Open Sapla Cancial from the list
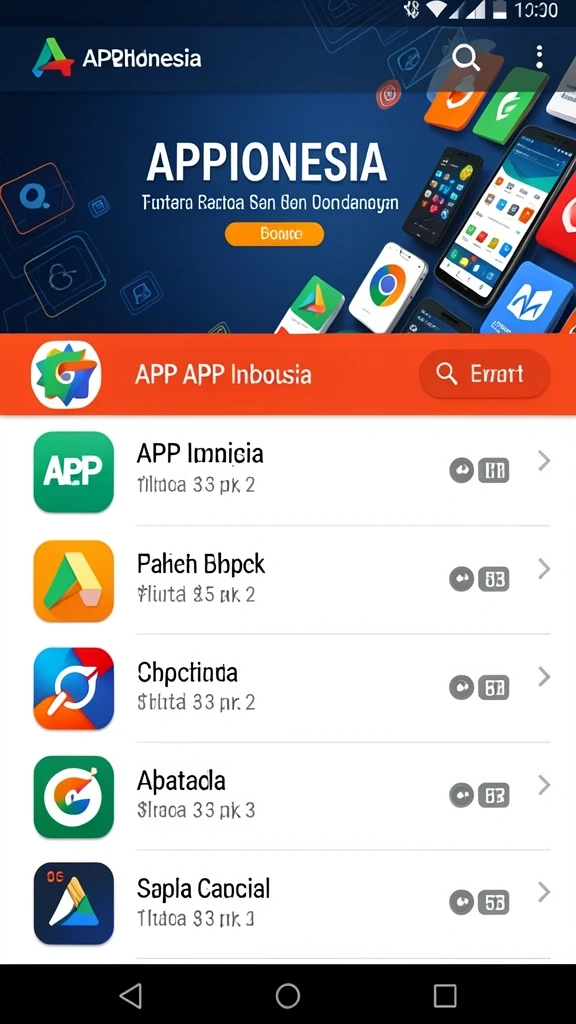Image resolution: width=576 pixels, height=1024 pixels. click(288, 904)
